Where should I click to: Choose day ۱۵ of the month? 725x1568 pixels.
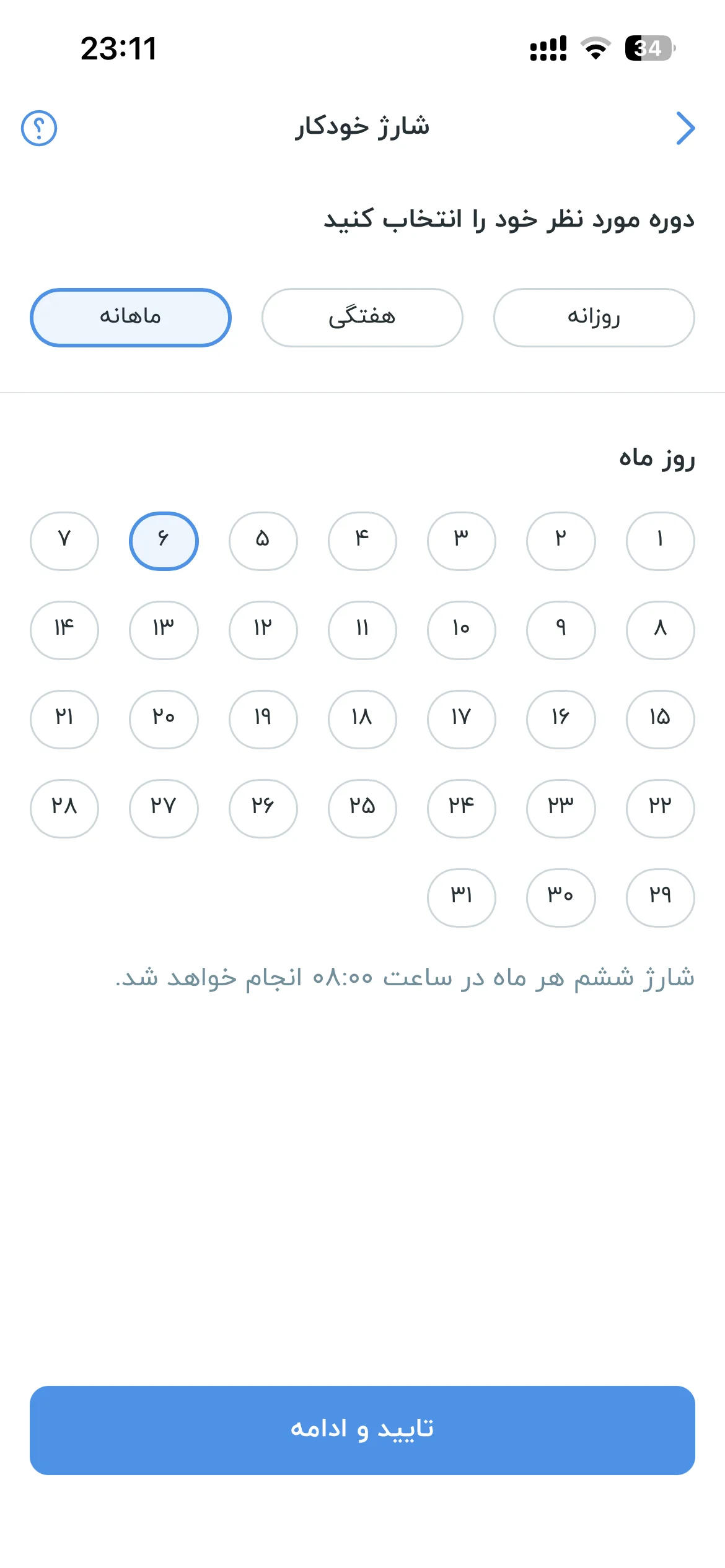(x=660, y=719)
